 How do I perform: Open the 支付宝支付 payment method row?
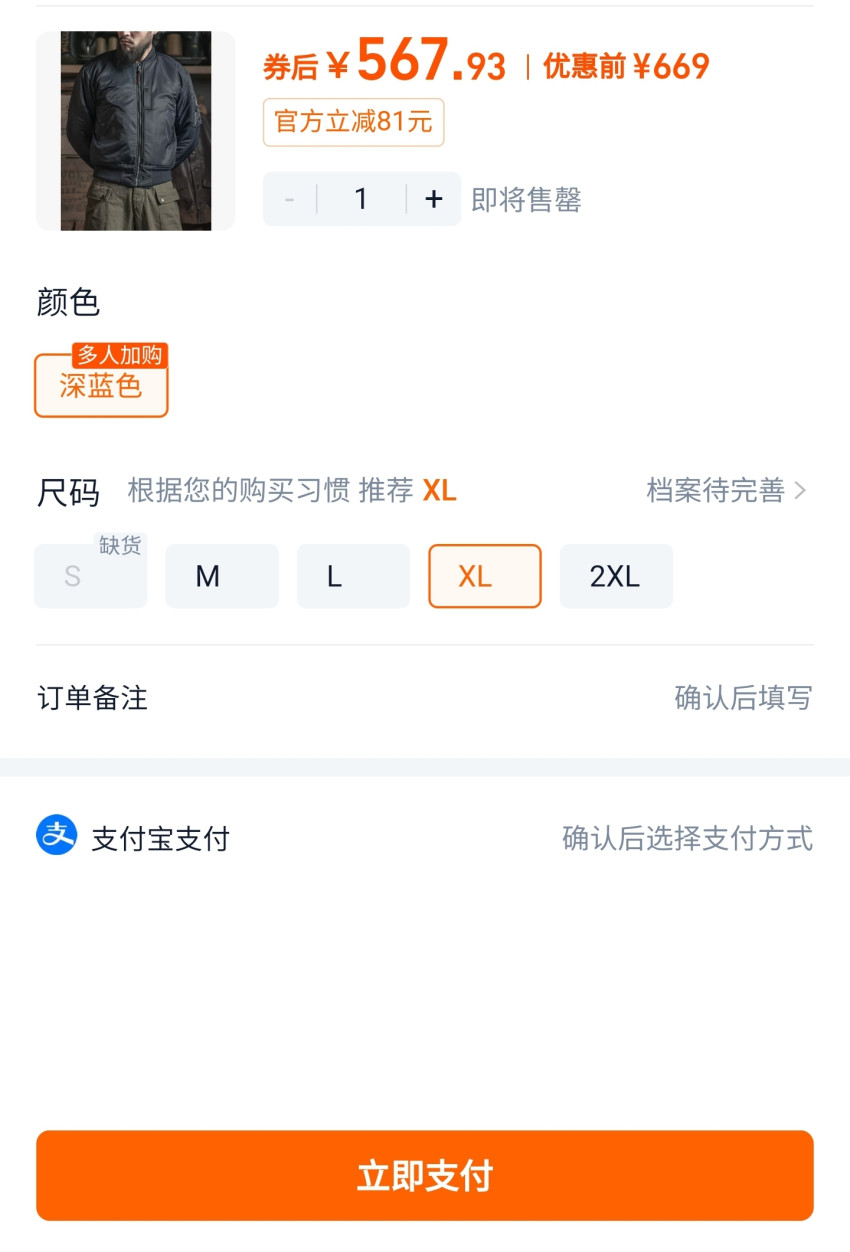click(x=424, y=838)
